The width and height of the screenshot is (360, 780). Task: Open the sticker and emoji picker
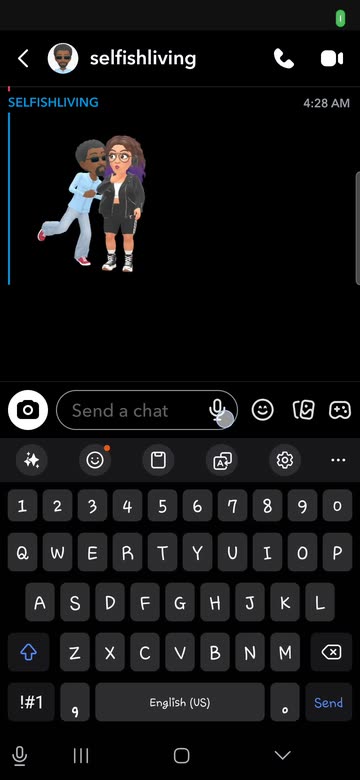tap(263, 410)
